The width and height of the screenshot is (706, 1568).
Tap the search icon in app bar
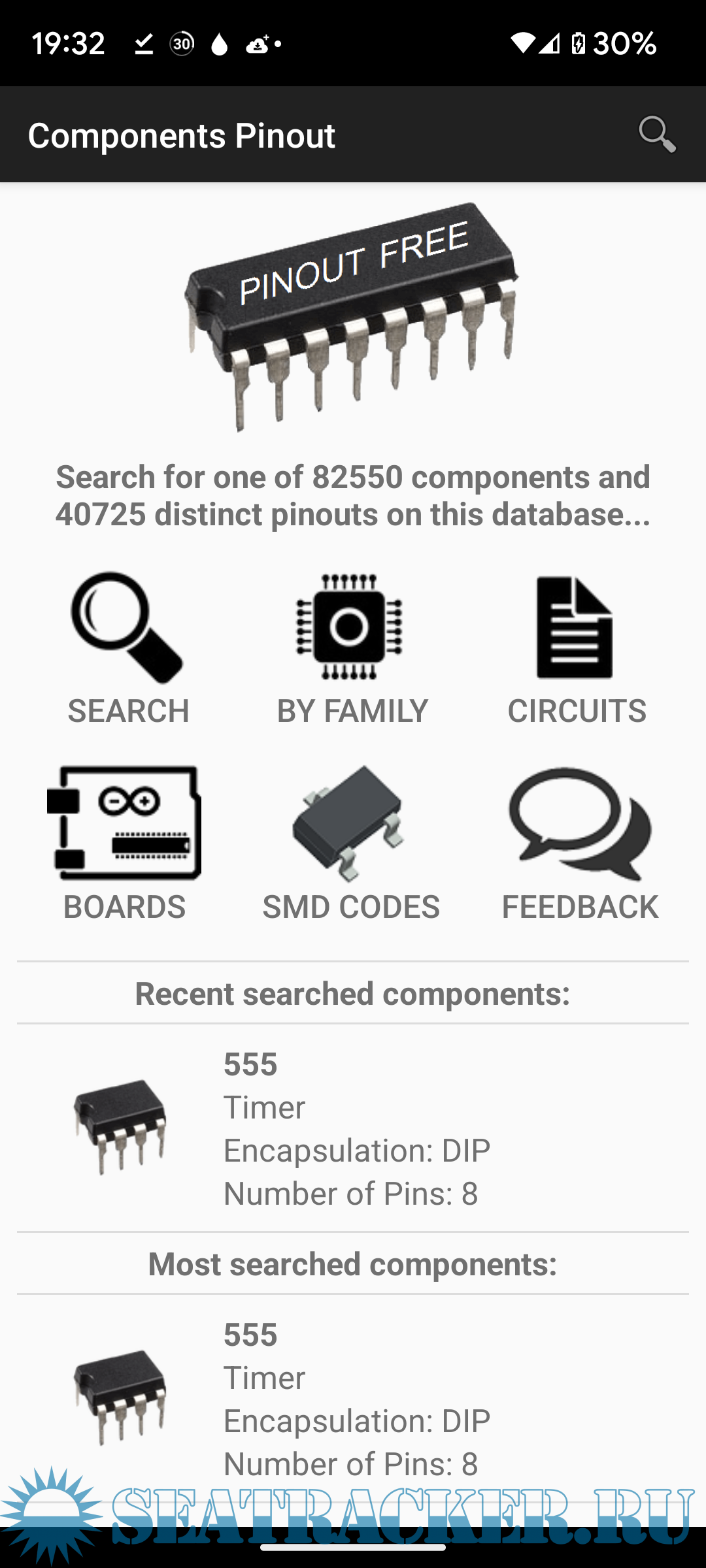(656, 135)
